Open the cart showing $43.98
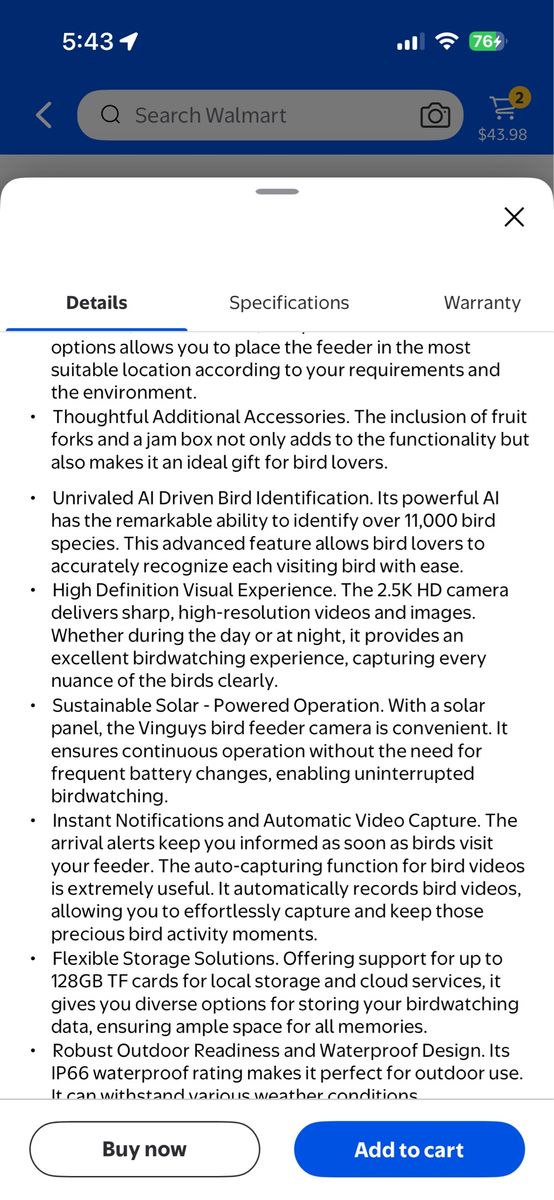 click(x=503, y=115)
